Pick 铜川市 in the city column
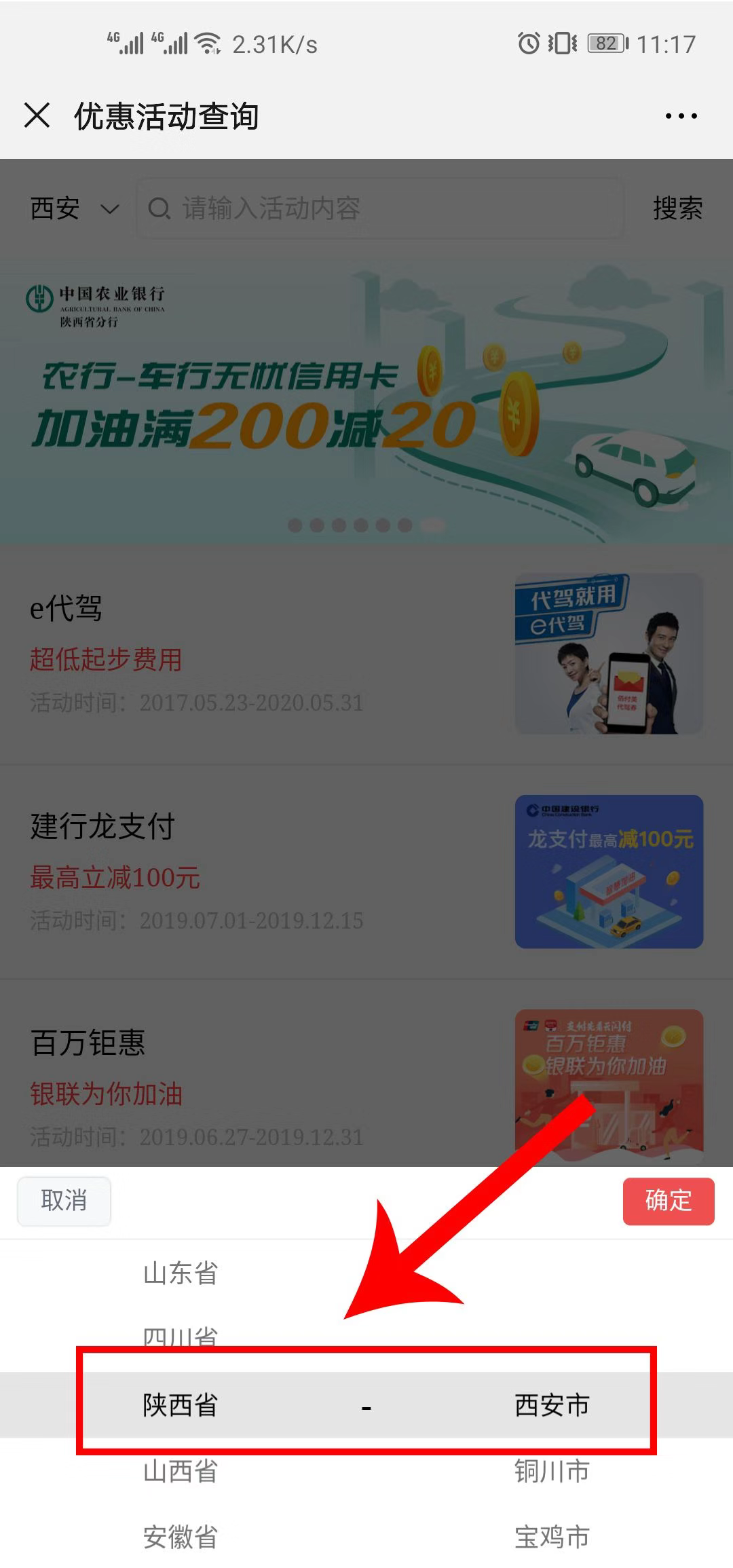This screenshot has width=733, height=1568. coord(552,1472)
